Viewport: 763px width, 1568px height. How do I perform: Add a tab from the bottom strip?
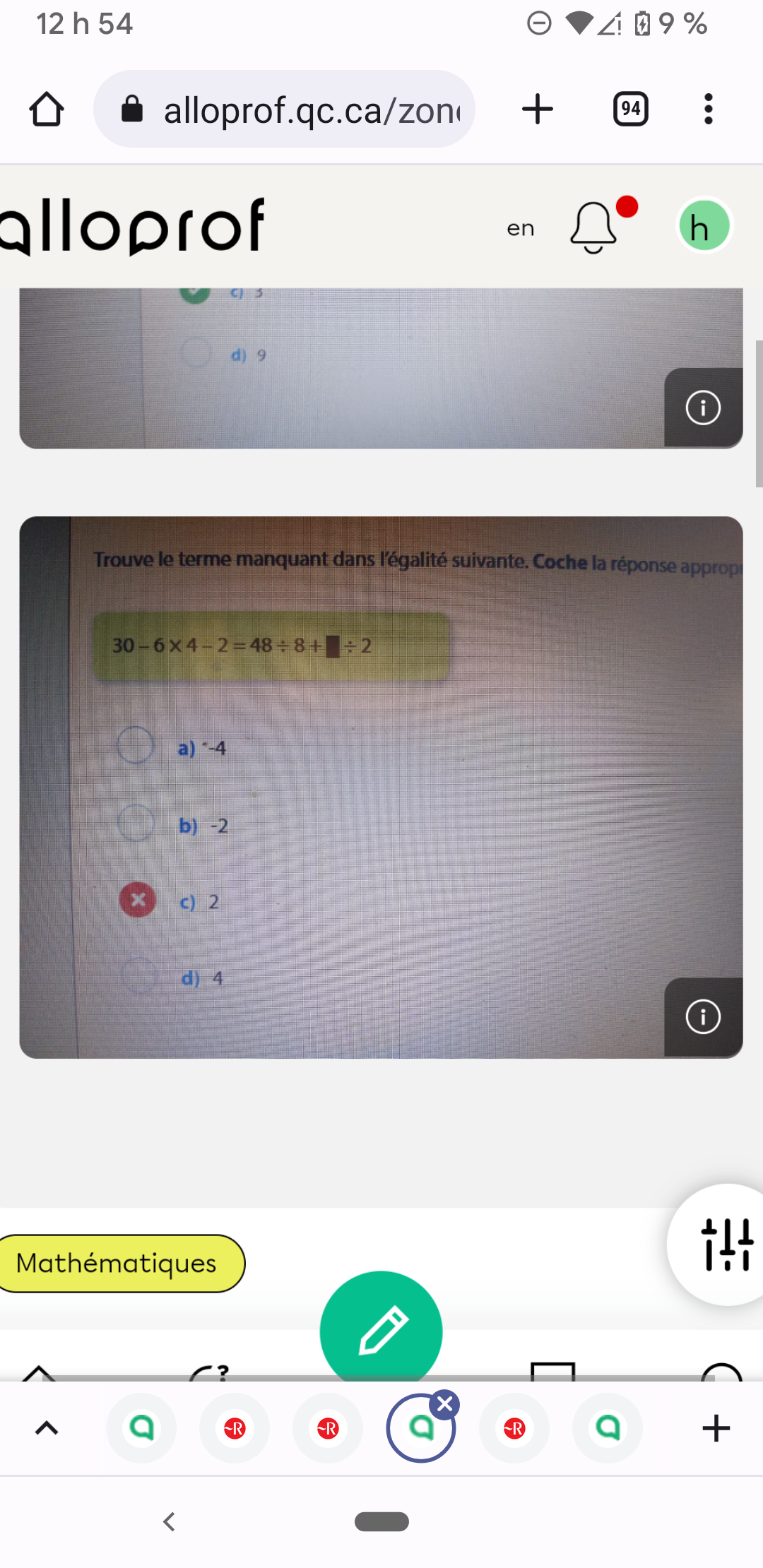[716, 1428]
